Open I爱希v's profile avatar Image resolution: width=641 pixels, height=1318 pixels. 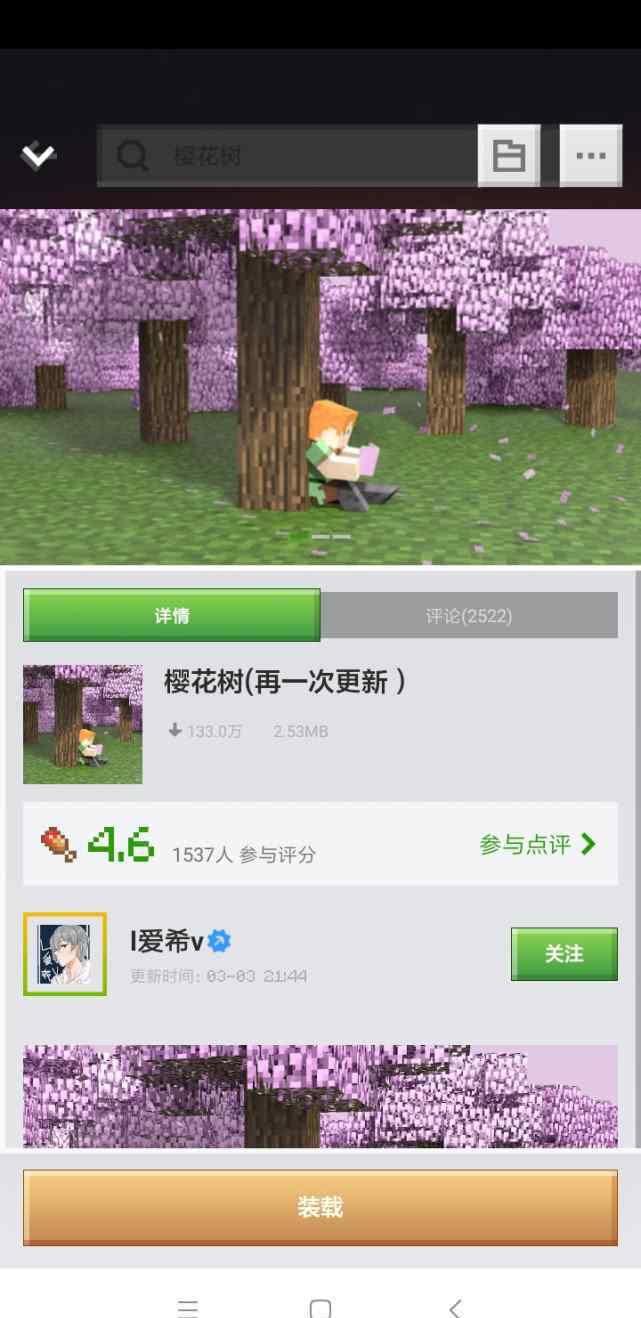65,954
